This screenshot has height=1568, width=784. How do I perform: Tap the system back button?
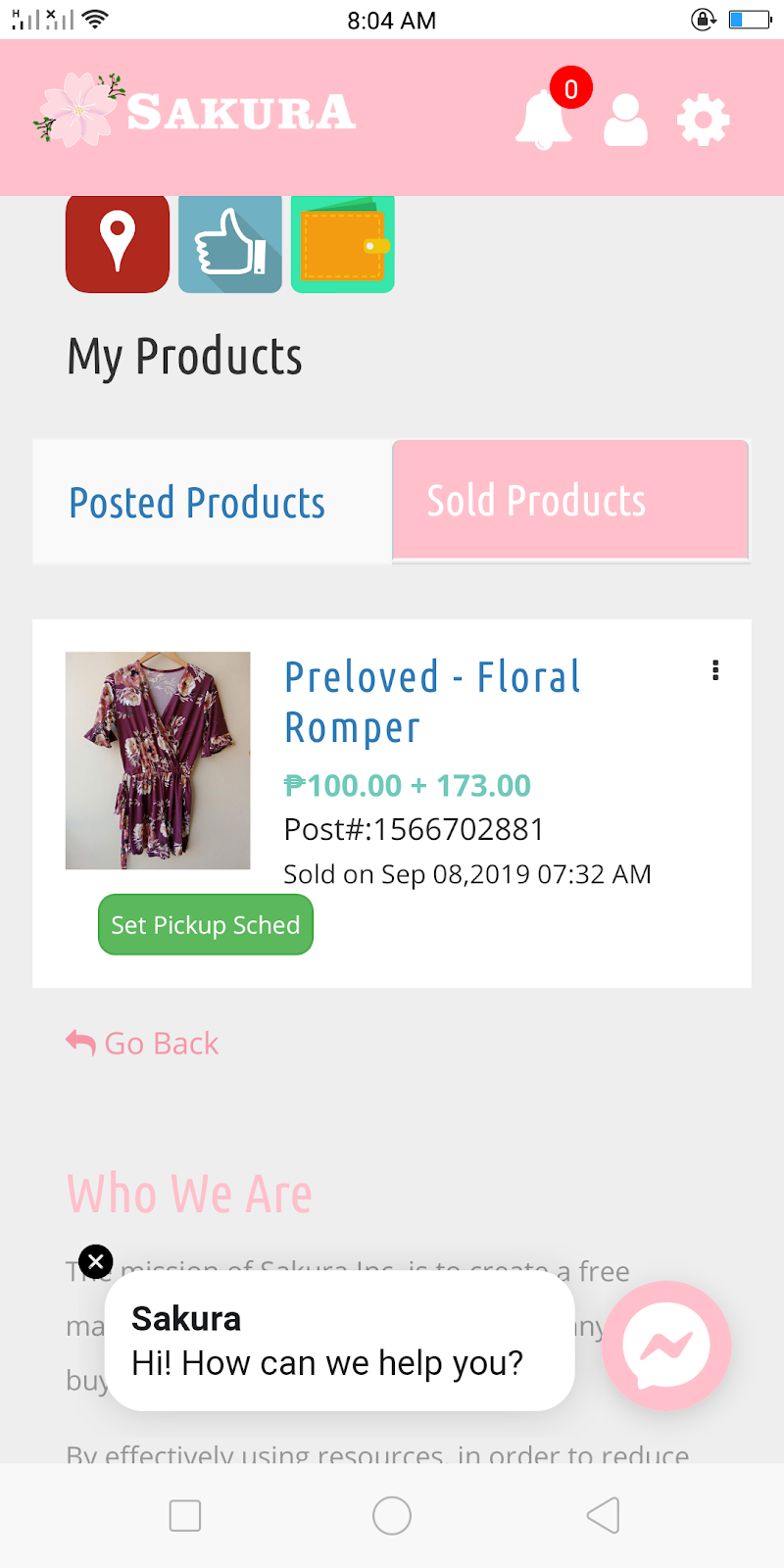603,1515
